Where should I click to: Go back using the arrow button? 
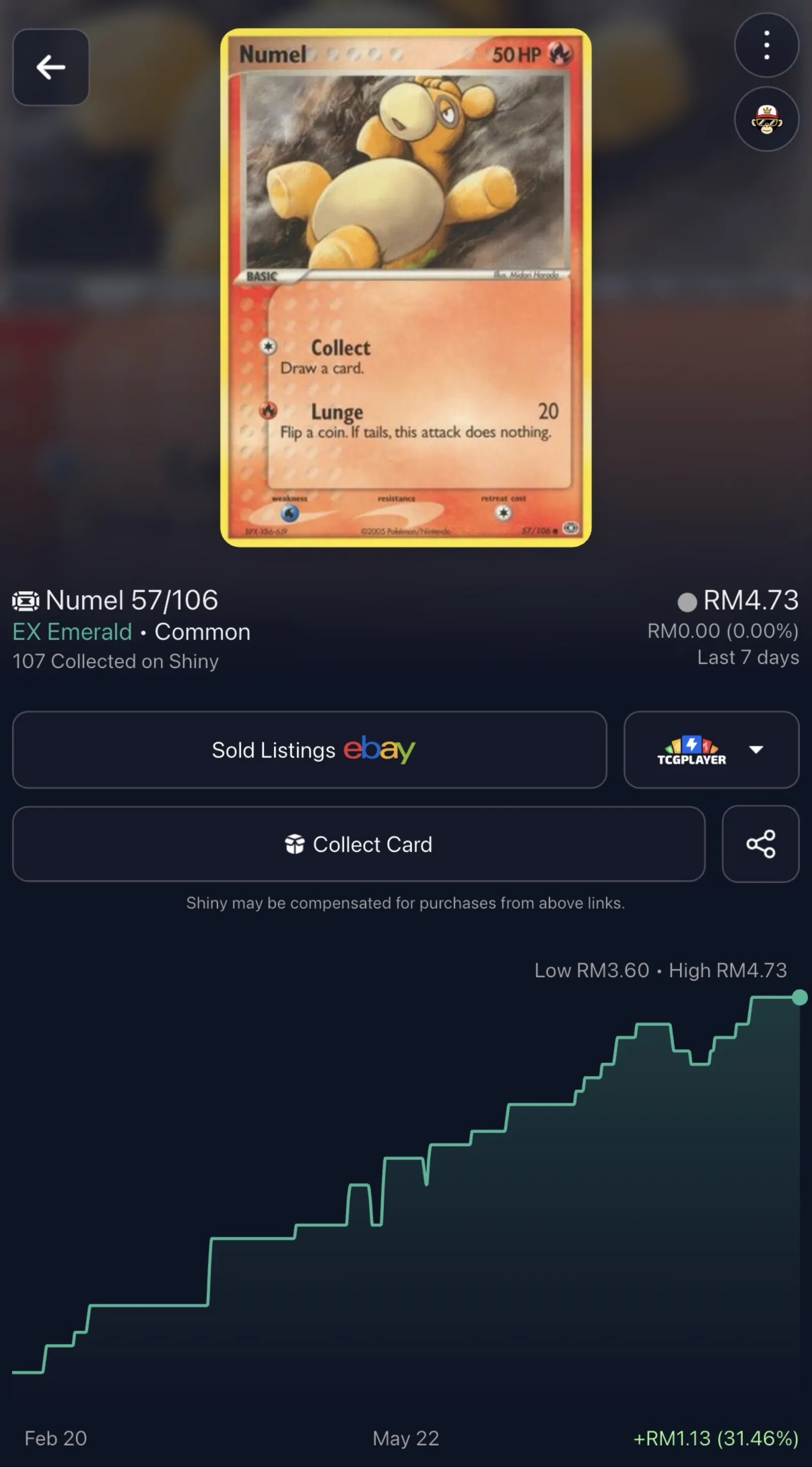pos(51,67)
